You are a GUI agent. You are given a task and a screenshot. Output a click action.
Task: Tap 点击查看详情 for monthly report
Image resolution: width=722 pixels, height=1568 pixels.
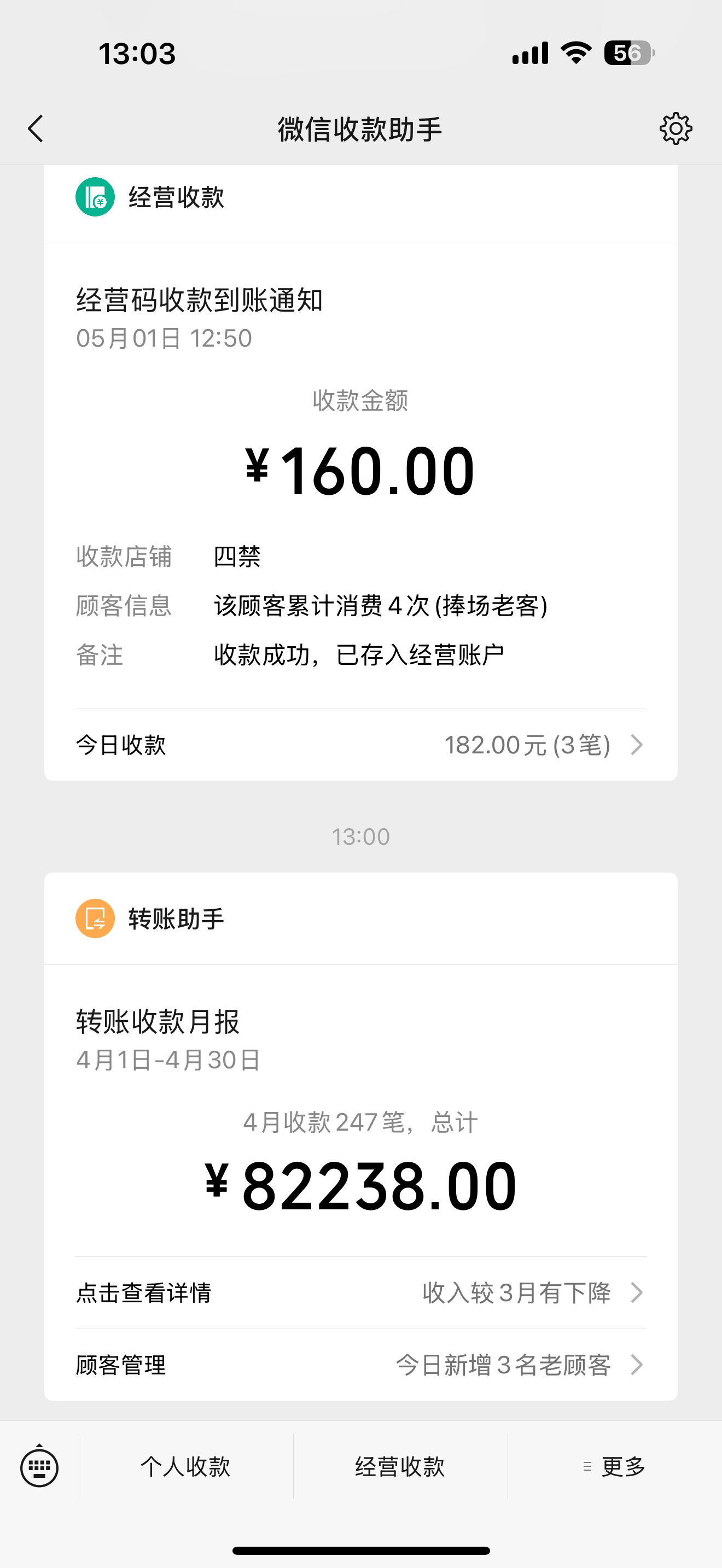click(360, 1293)
